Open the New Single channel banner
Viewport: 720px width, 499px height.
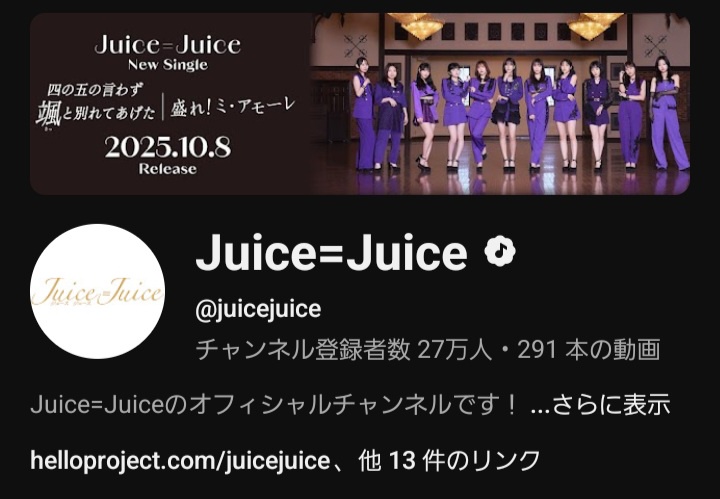[x=360, y=103]
